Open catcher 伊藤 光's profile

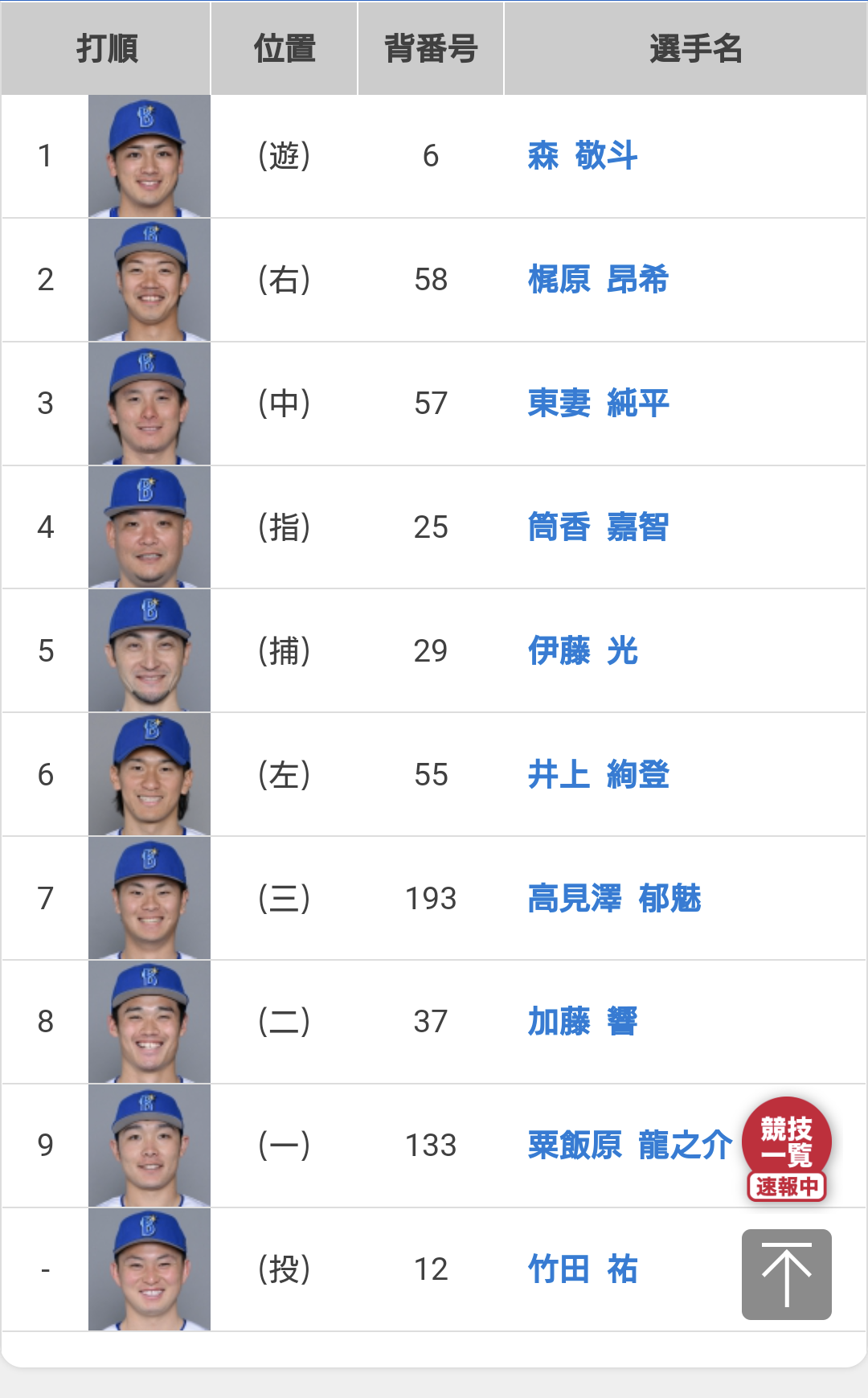[582, 651]
